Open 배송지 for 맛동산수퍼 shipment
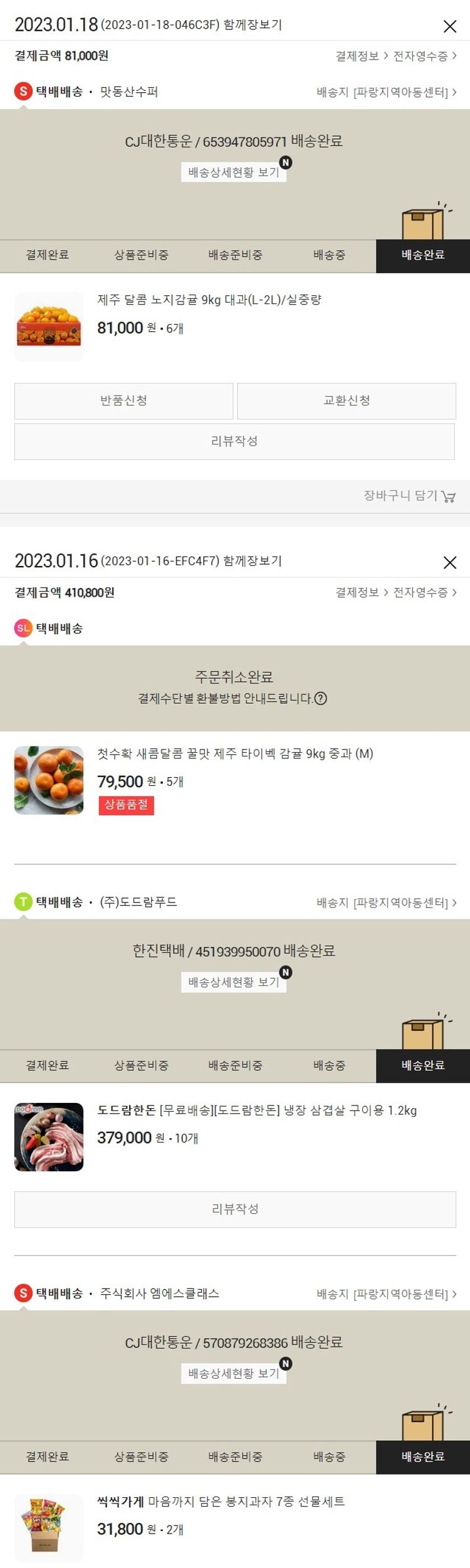 386,92
